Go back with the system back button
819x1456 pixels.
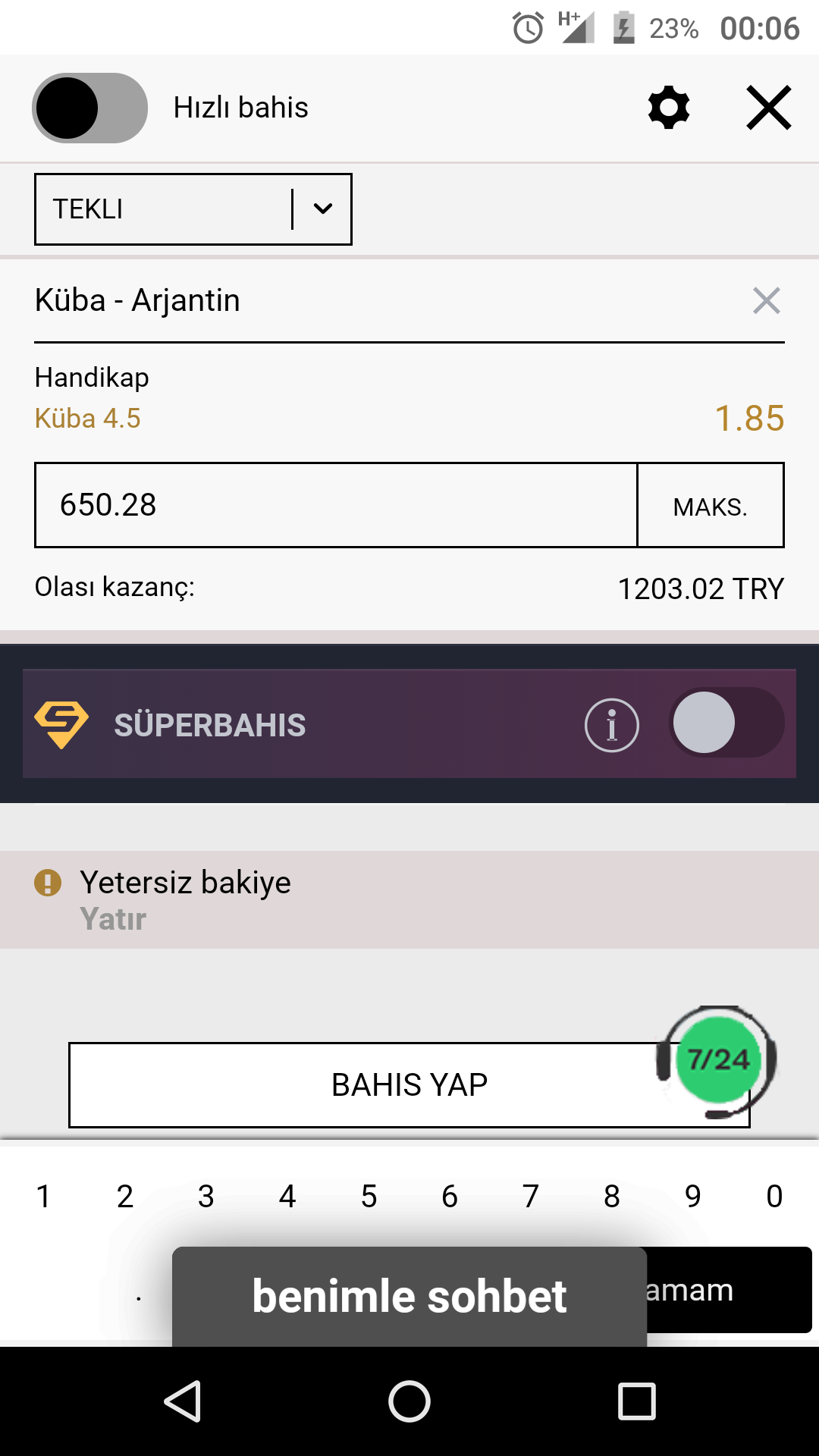point(183,1401)
